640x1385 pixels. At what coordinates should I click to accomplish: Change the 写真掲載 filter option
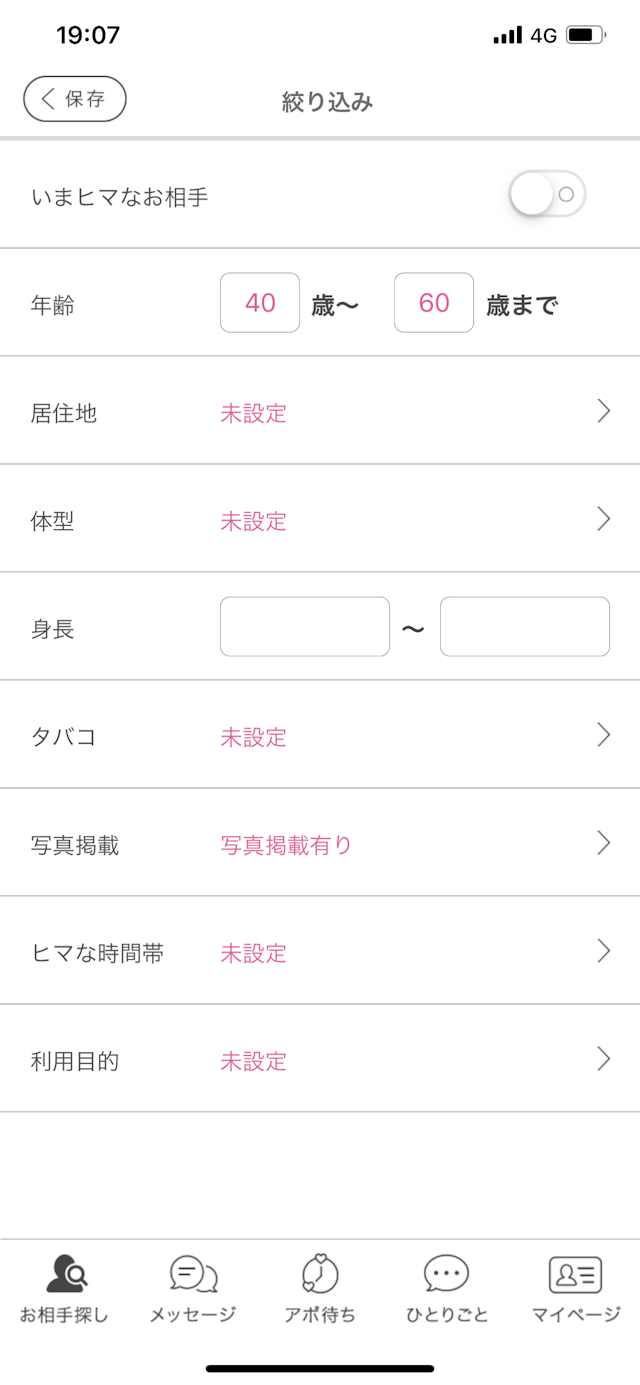click(x=320, y=843)
